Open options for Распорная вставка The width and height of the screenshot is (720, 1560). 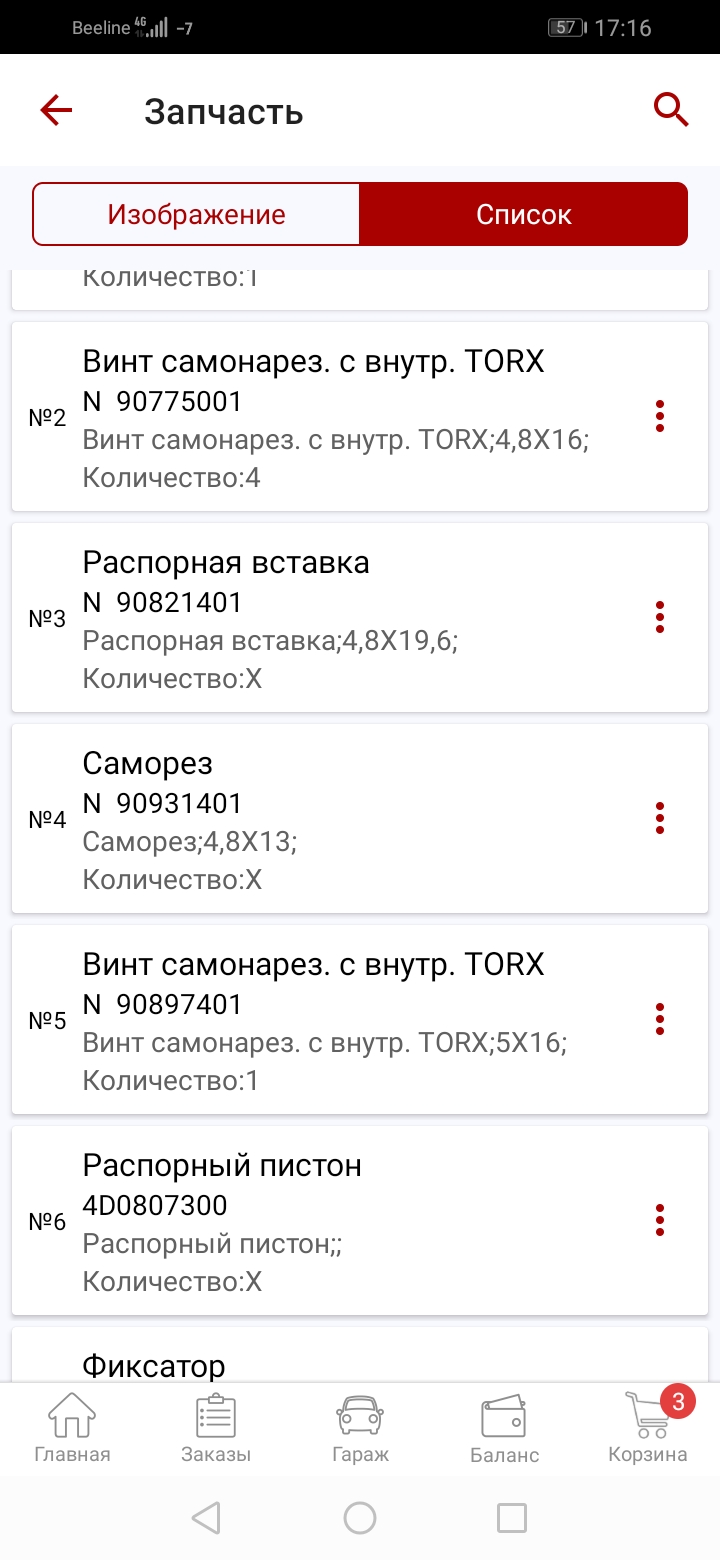[x=659, y=617]
